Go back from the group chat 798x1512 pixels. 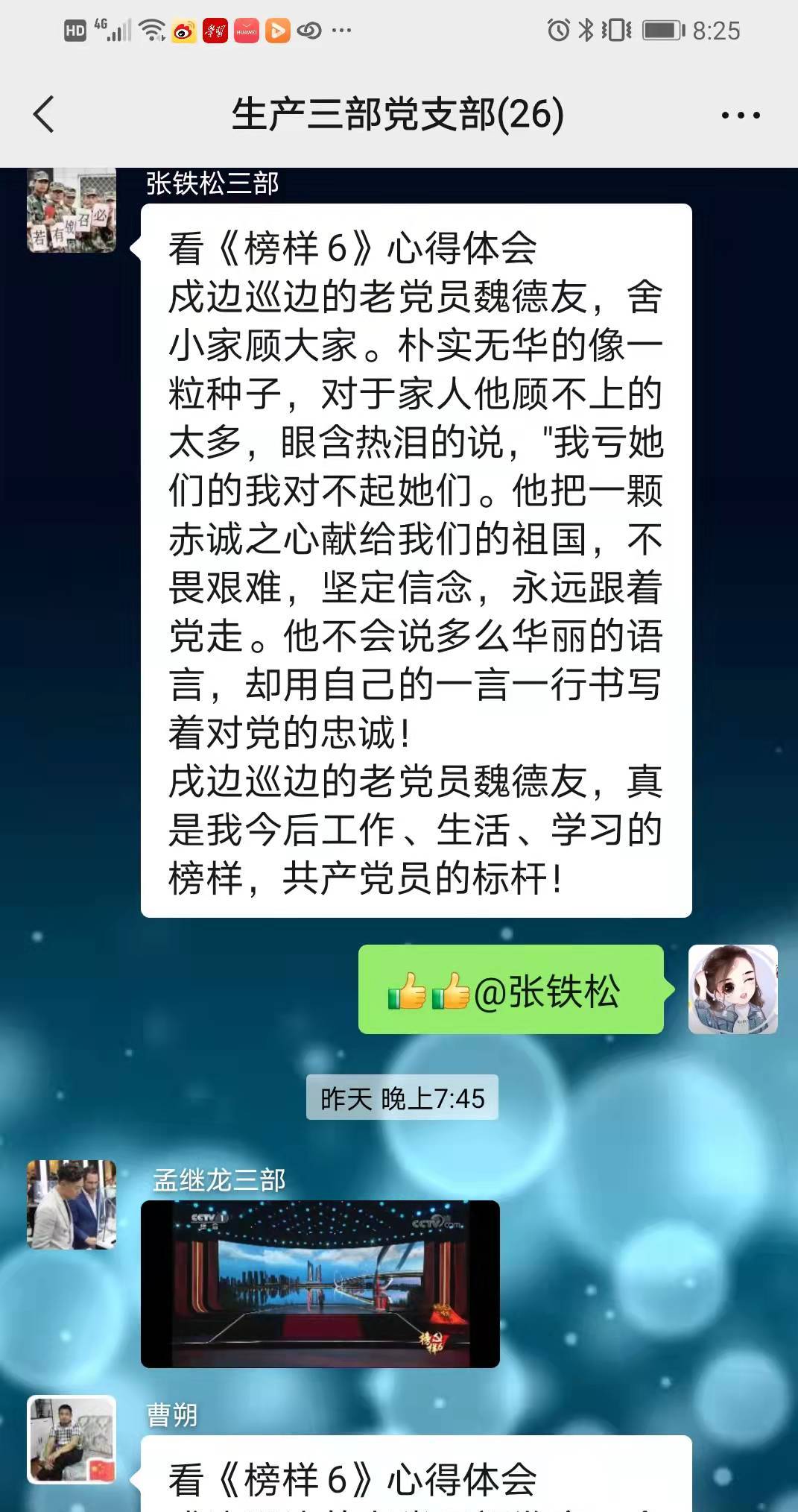coord(44,115)
